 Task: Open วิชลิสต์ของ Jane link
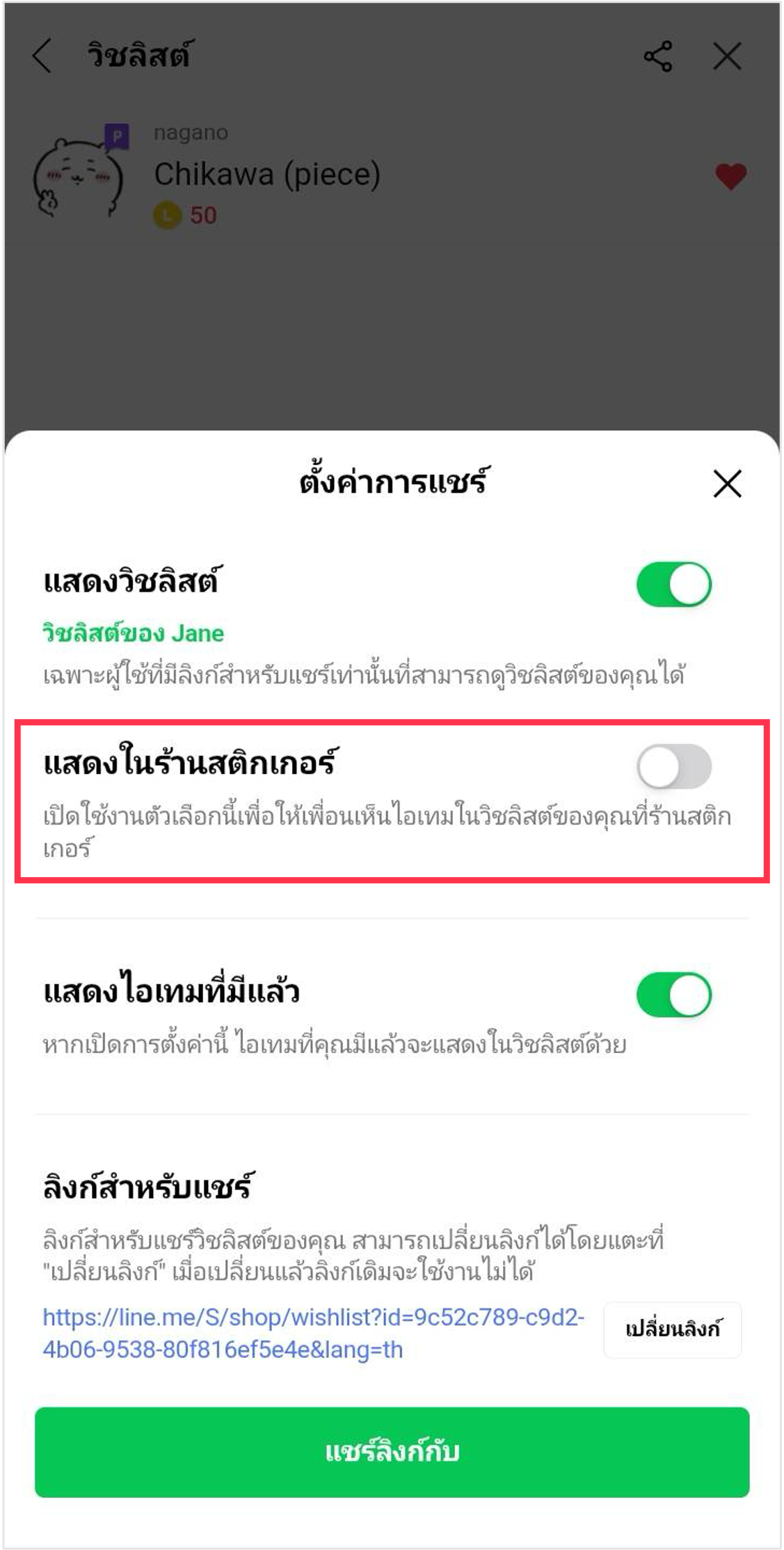pos(134,633)
